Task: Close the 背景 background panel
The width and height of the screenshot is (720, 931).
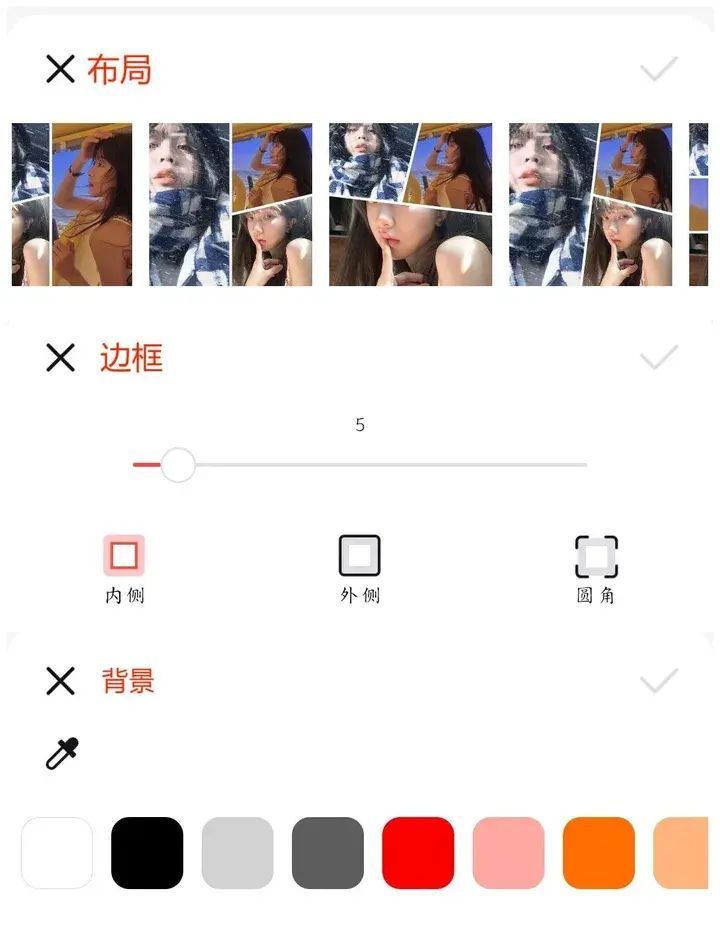Action: [61, 681]
